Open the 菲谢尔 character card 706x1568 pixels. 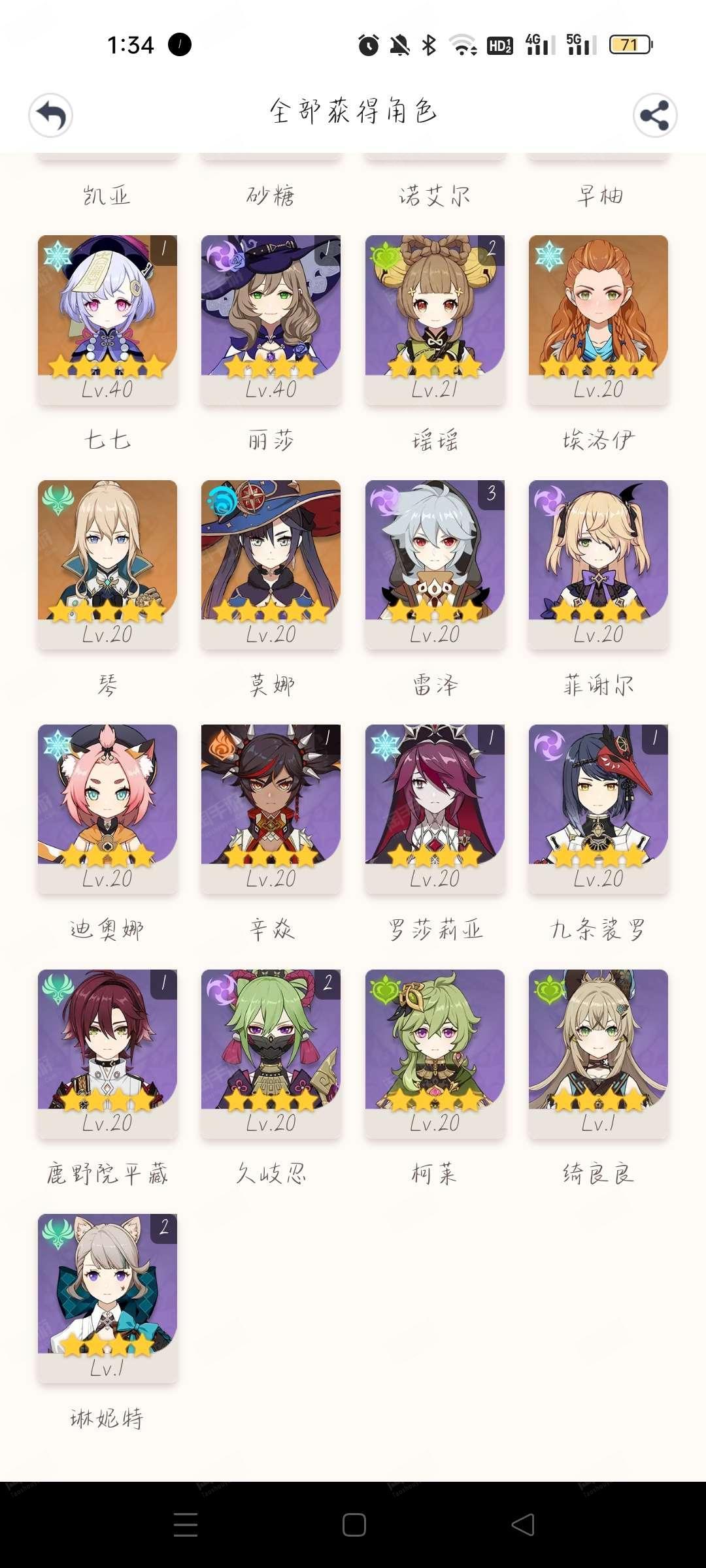click(599, 565)
